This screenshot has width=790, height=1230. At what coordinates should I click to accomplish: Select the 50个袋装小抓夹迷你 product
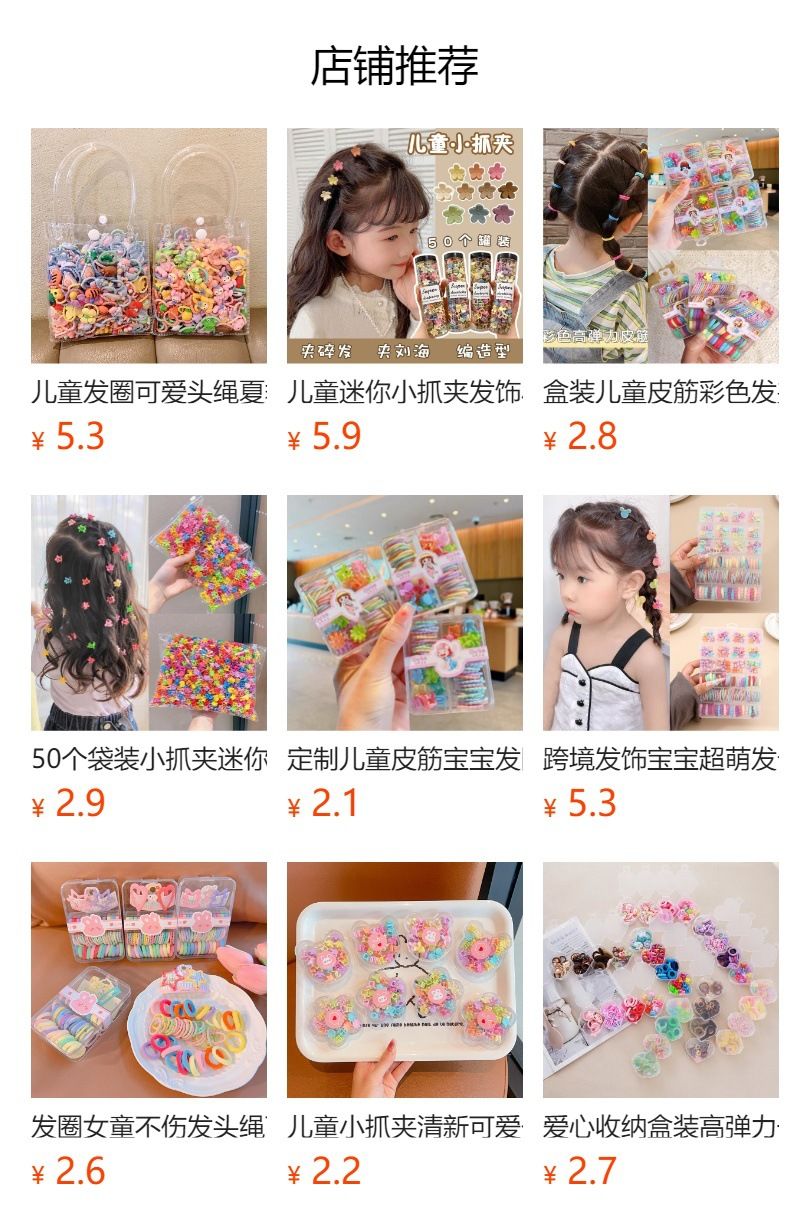pyautogui.click(x=148, y=613)
